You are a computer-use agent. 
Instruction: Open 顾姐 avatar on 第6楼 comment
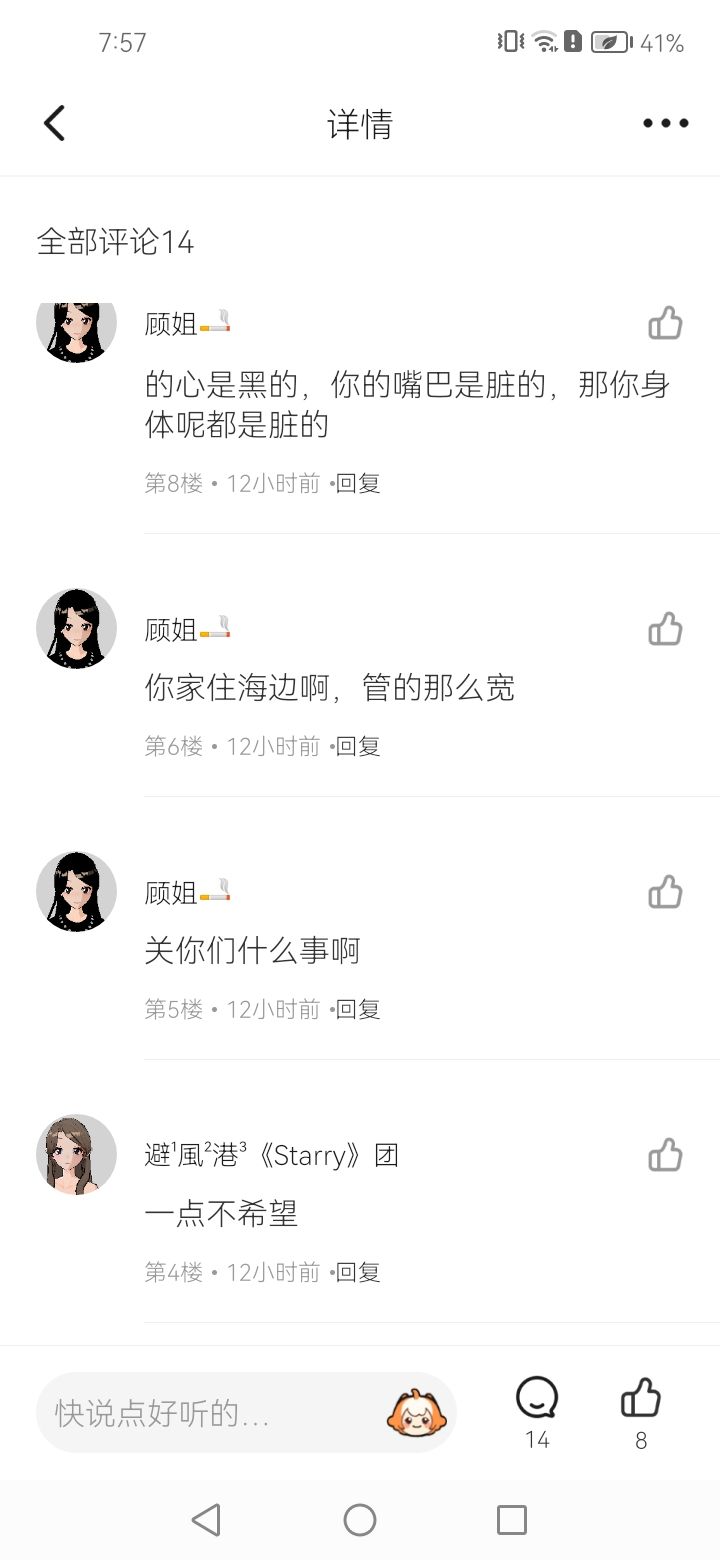(76, 629)
